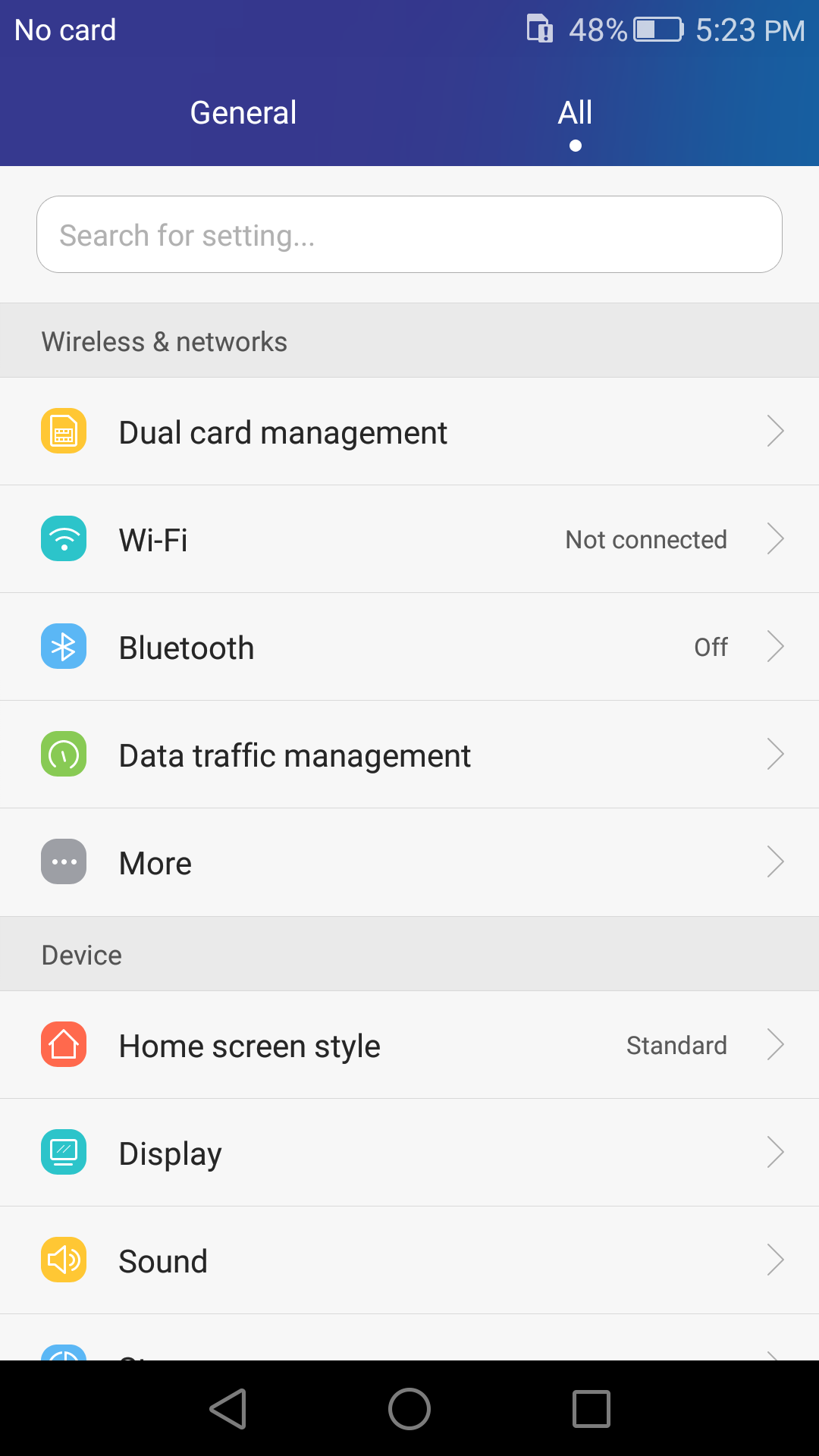Switch to the General tab
The height and width of the screenshot is (1456, 819).
pos(243,113)
